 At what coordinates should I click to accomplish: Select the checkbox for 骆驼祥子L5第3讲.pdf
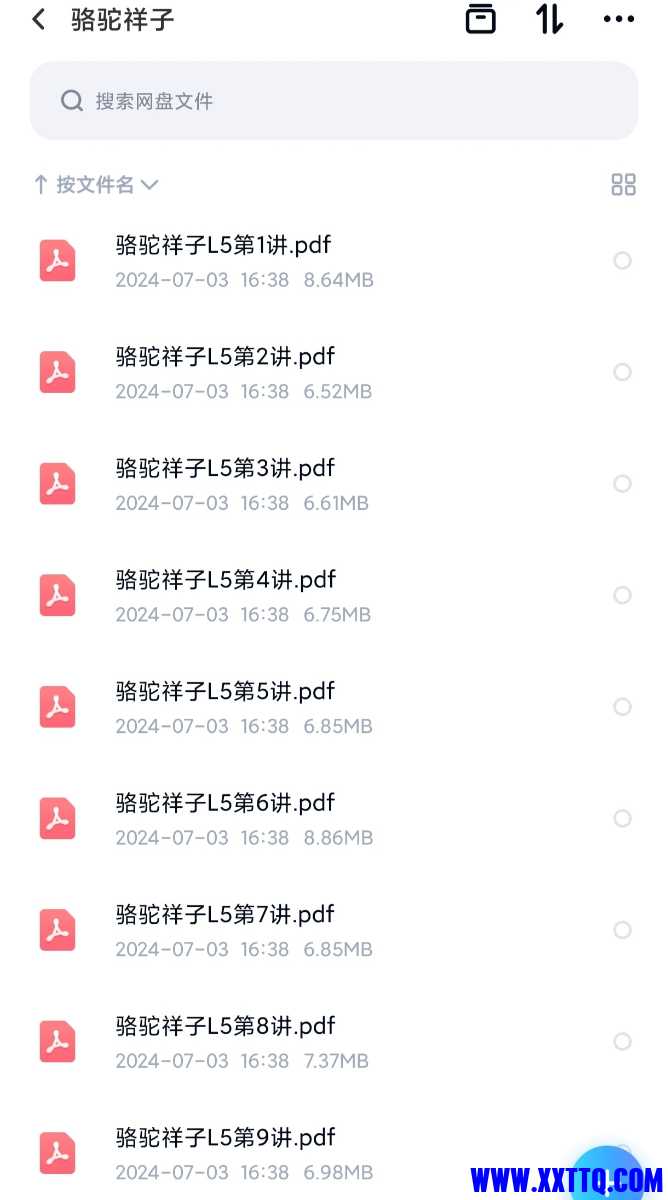tap(622, 484)
